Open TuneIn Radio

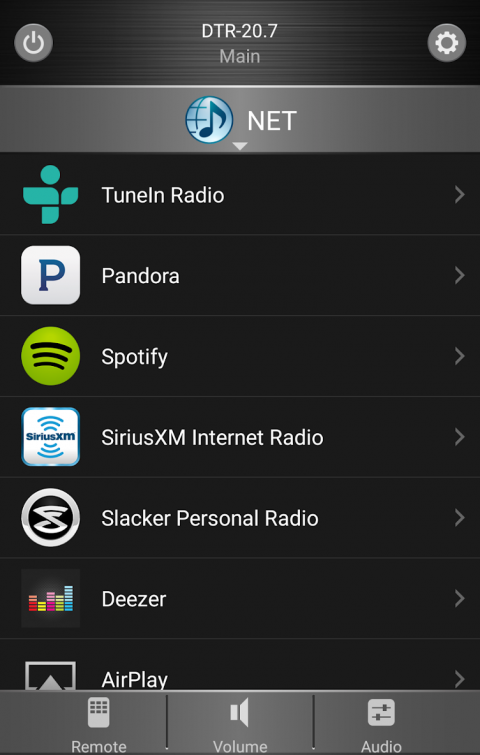(x=240, y=195)
